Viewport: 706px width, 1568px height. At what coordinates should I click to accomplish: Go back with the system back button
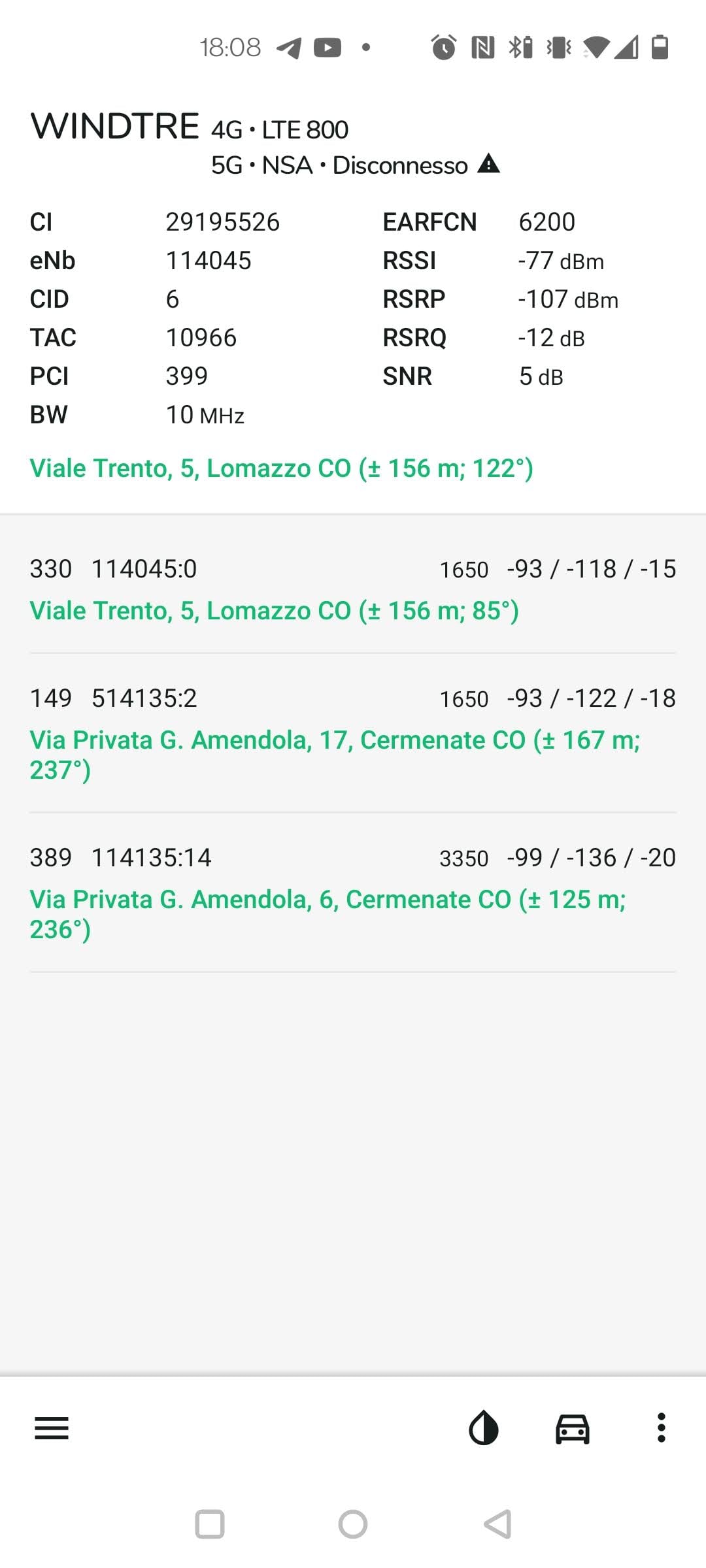(x=497, y=1525)
